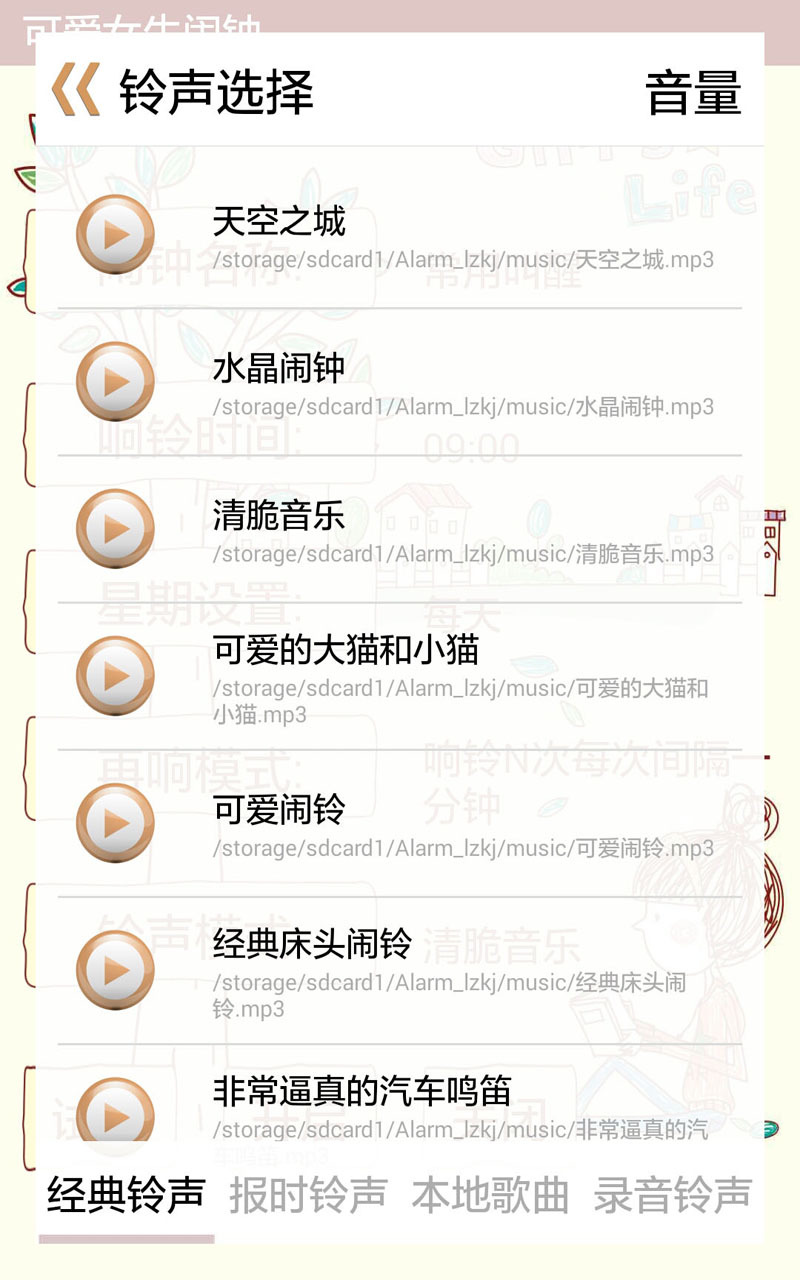The width and height of the screenshot is (800, 1280).
Task: Play the 水晶闹钟 ringtone preview
Action: (116, 382)
